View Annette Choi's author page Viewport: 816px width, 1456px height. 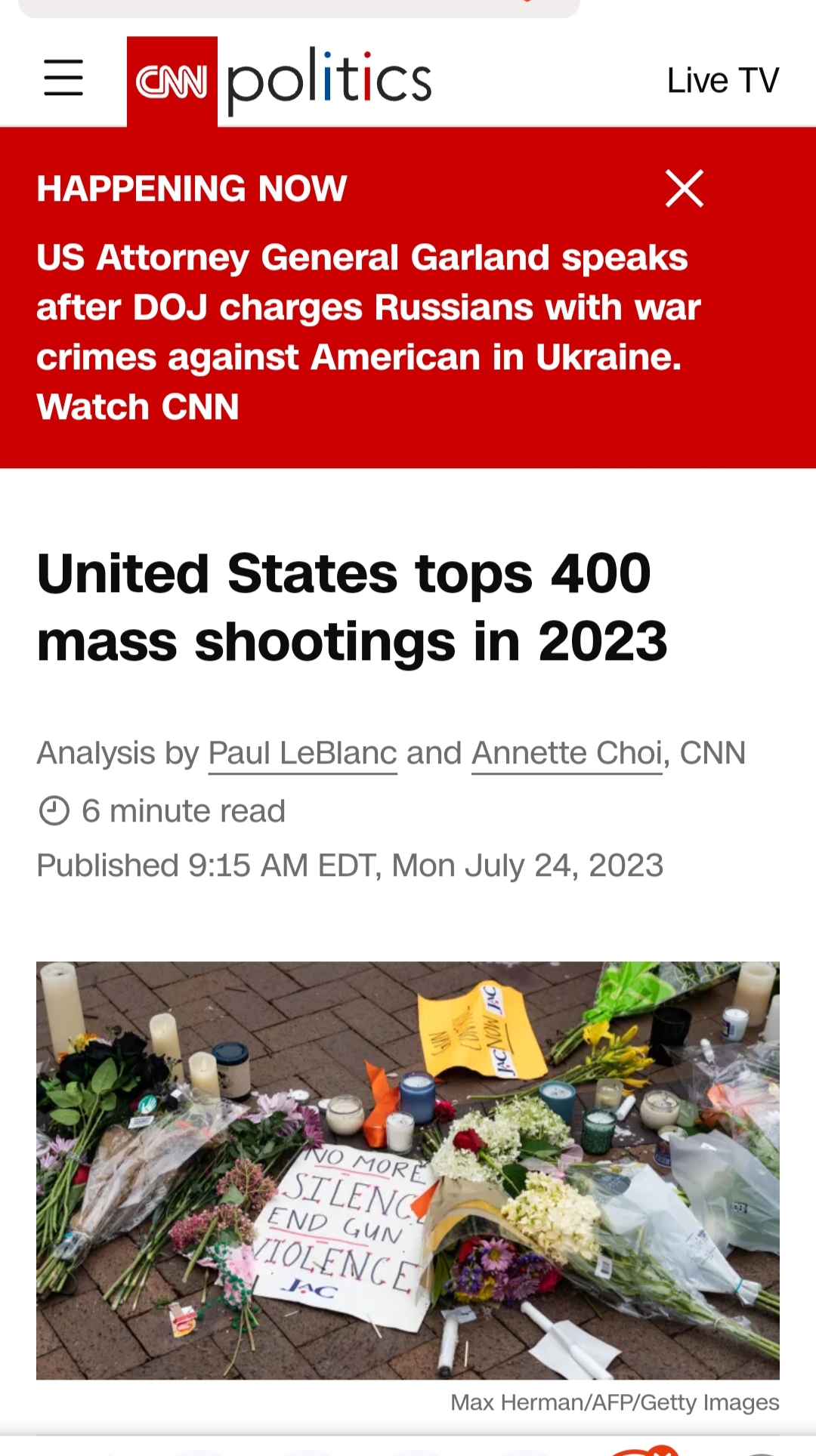tap(567, 753)
